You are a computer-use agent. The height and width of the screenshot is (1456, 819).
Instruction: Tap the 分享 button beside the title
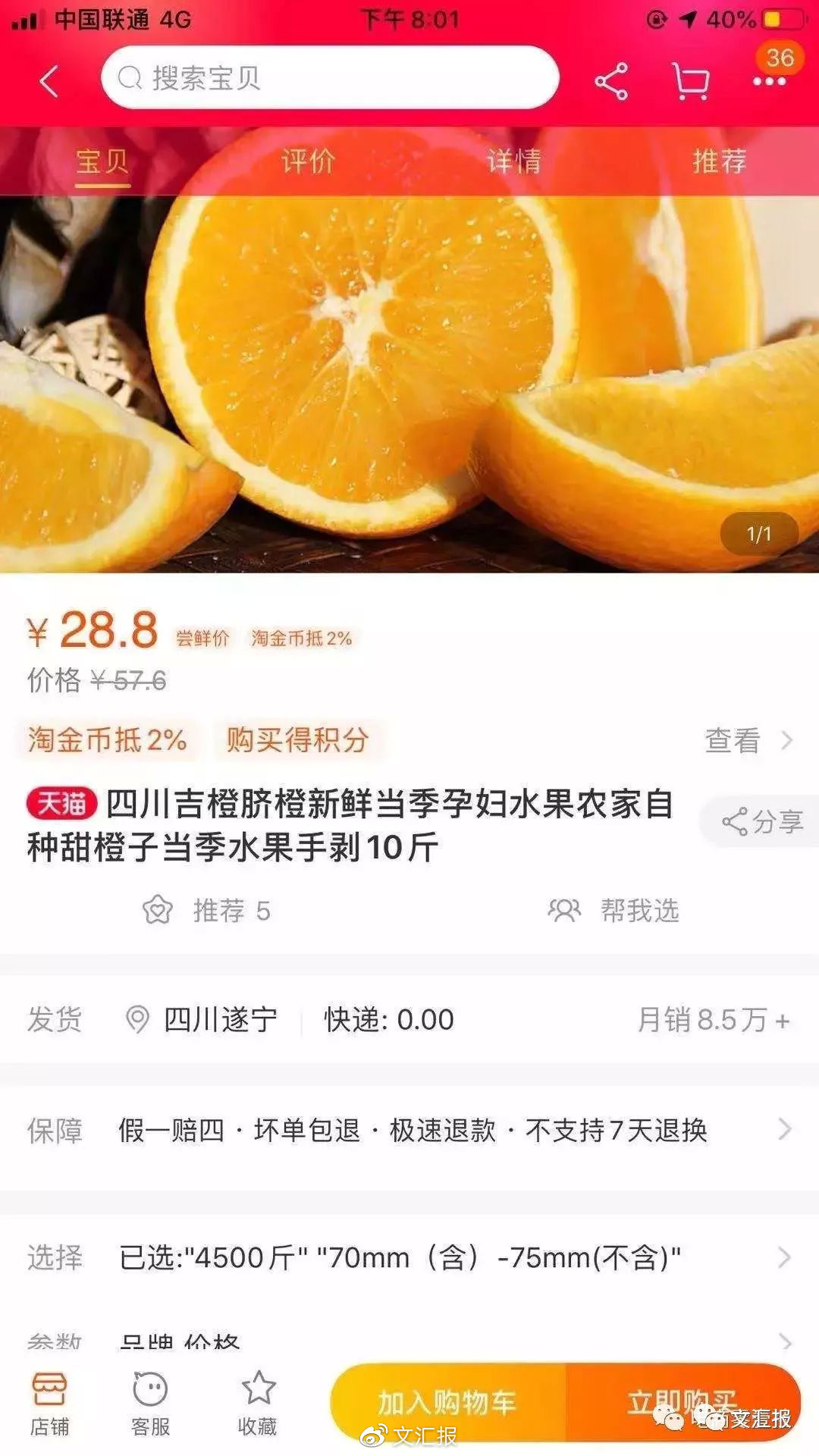(x=761, y=821)
